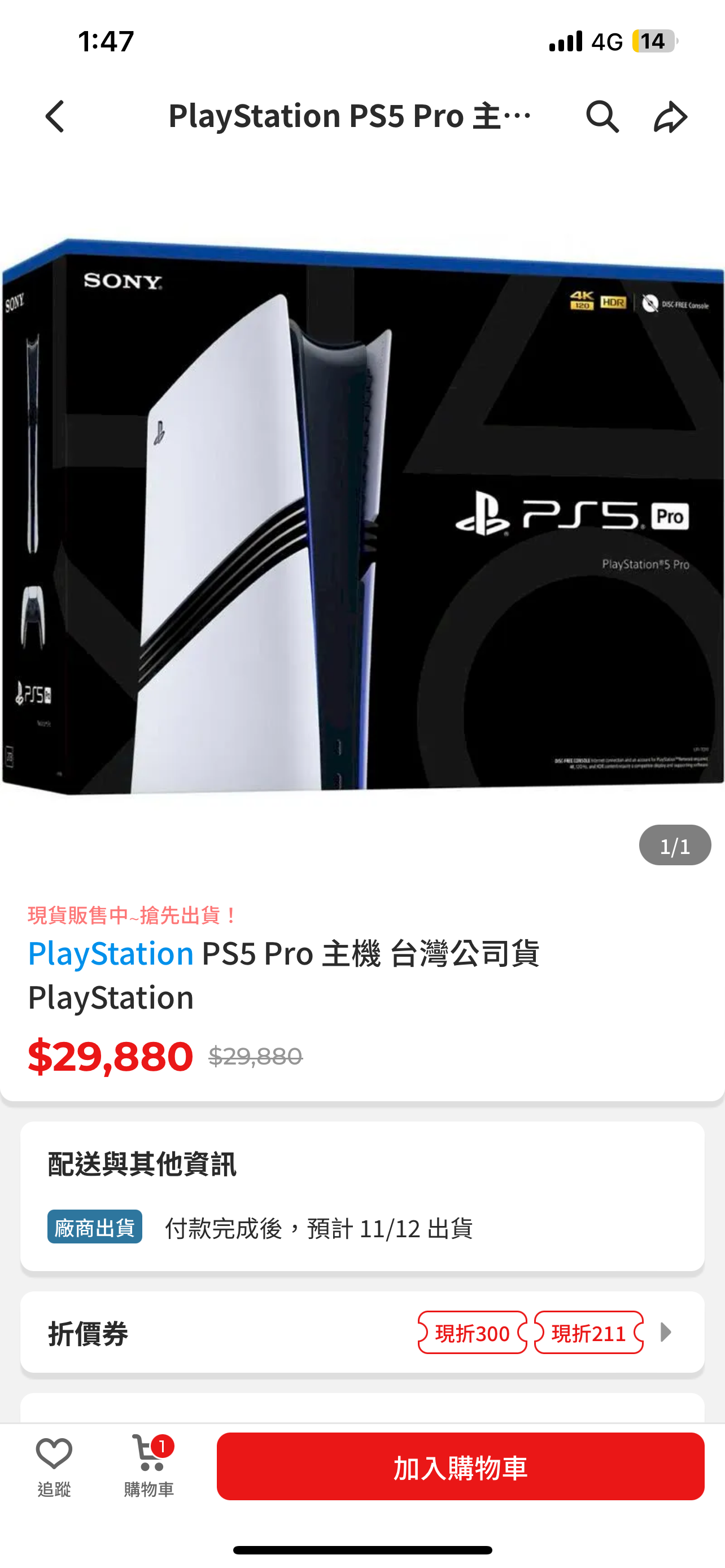Screen dimensions: 725x1568
Task: Open the search magnifier icon
Action: 601,116
